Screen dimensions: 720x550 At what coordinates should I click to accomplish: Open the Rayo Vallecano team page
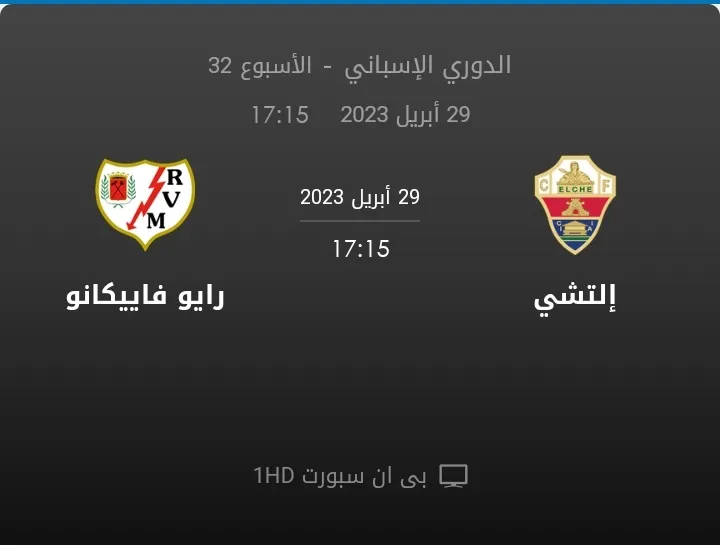pyautogui.click(x=145, y=206)
